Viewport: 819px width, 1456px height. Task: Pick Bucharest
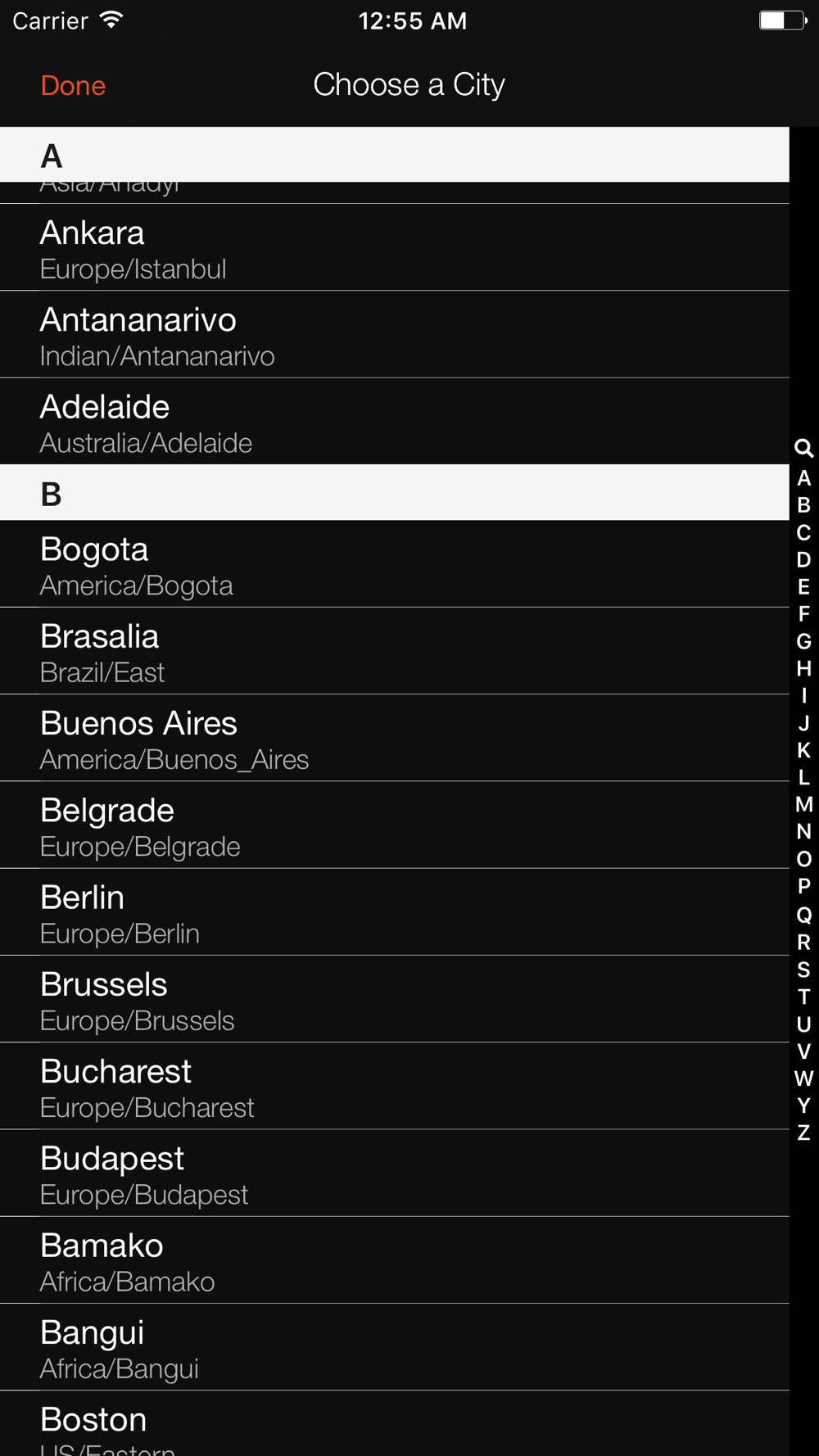pyautogui.click(x=395, y=1086)
